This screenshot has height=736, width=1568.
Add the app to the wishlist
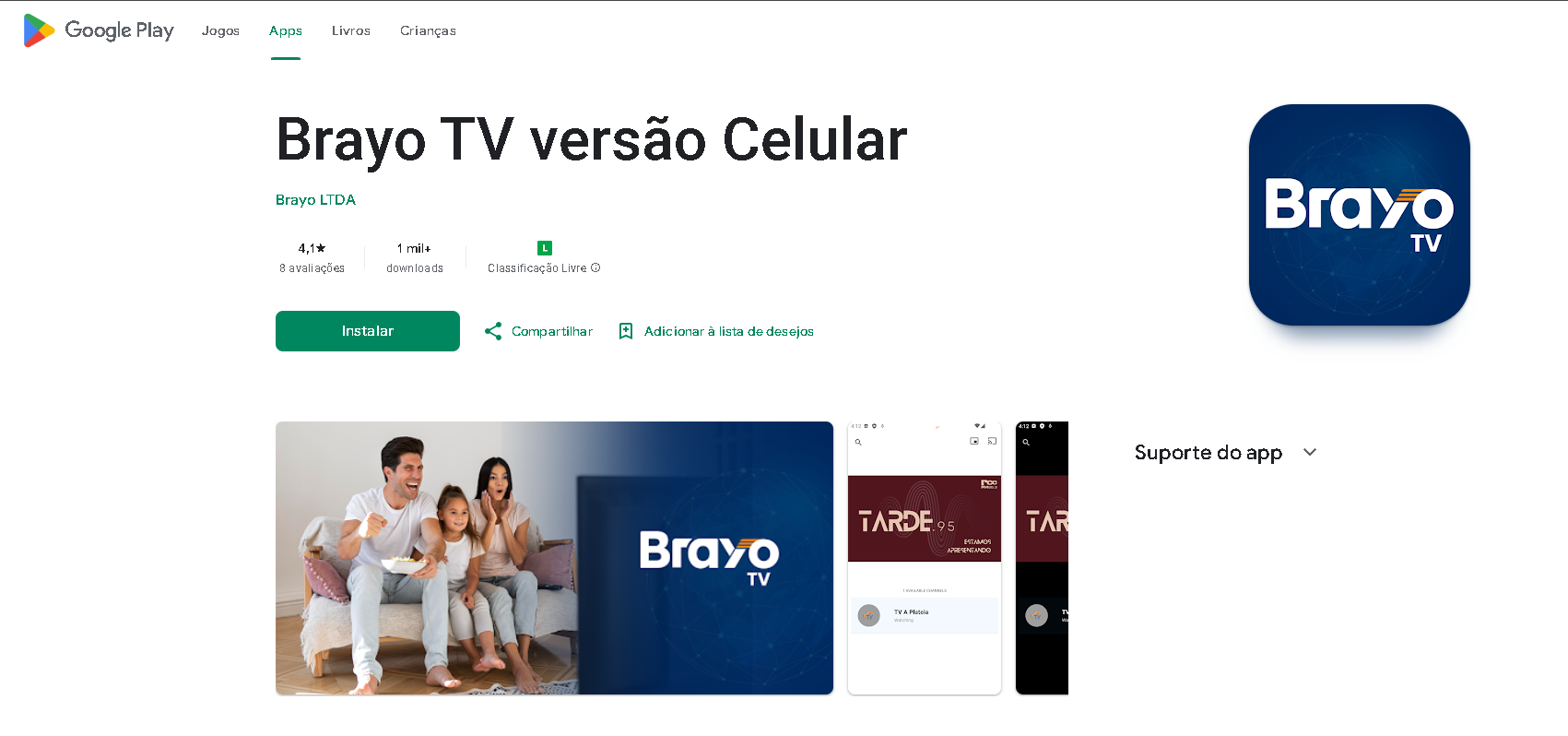716,331
